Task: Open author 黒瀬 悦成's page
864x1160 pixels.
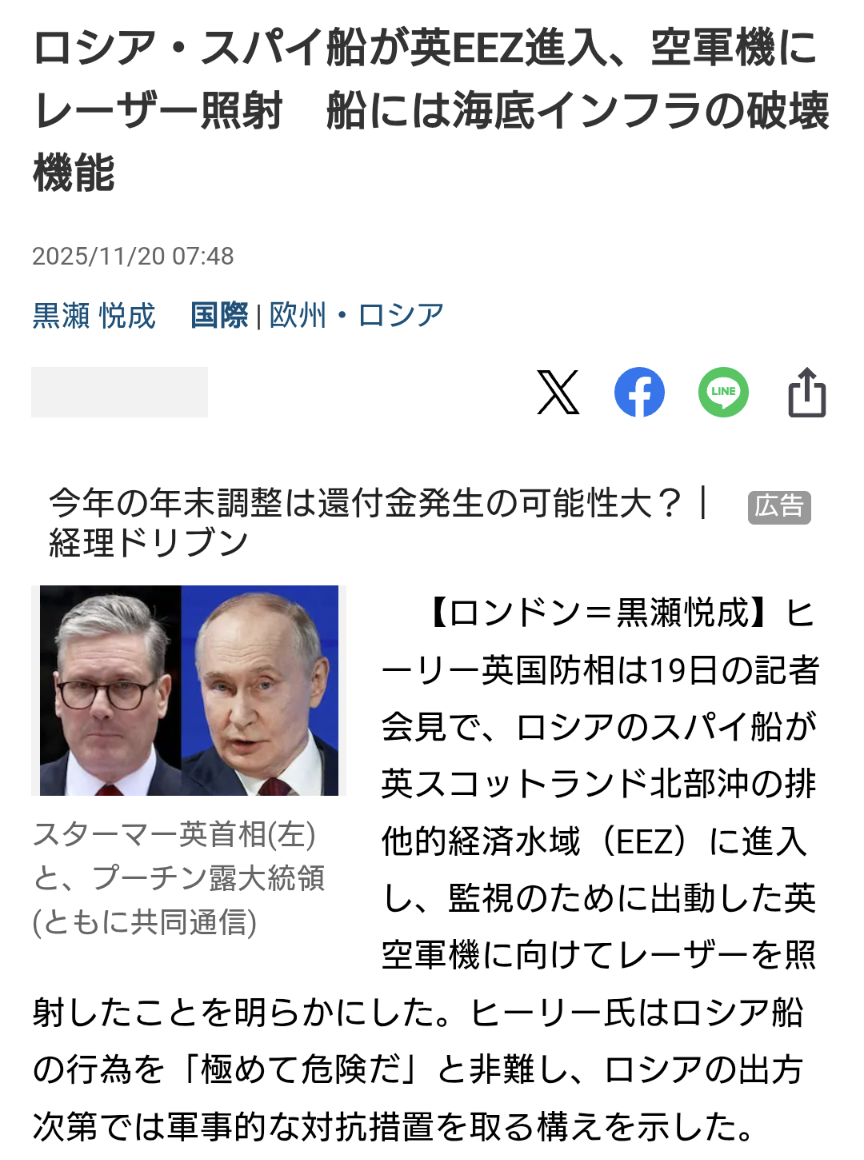Action: pyautogui.click(x=94, y=316)
